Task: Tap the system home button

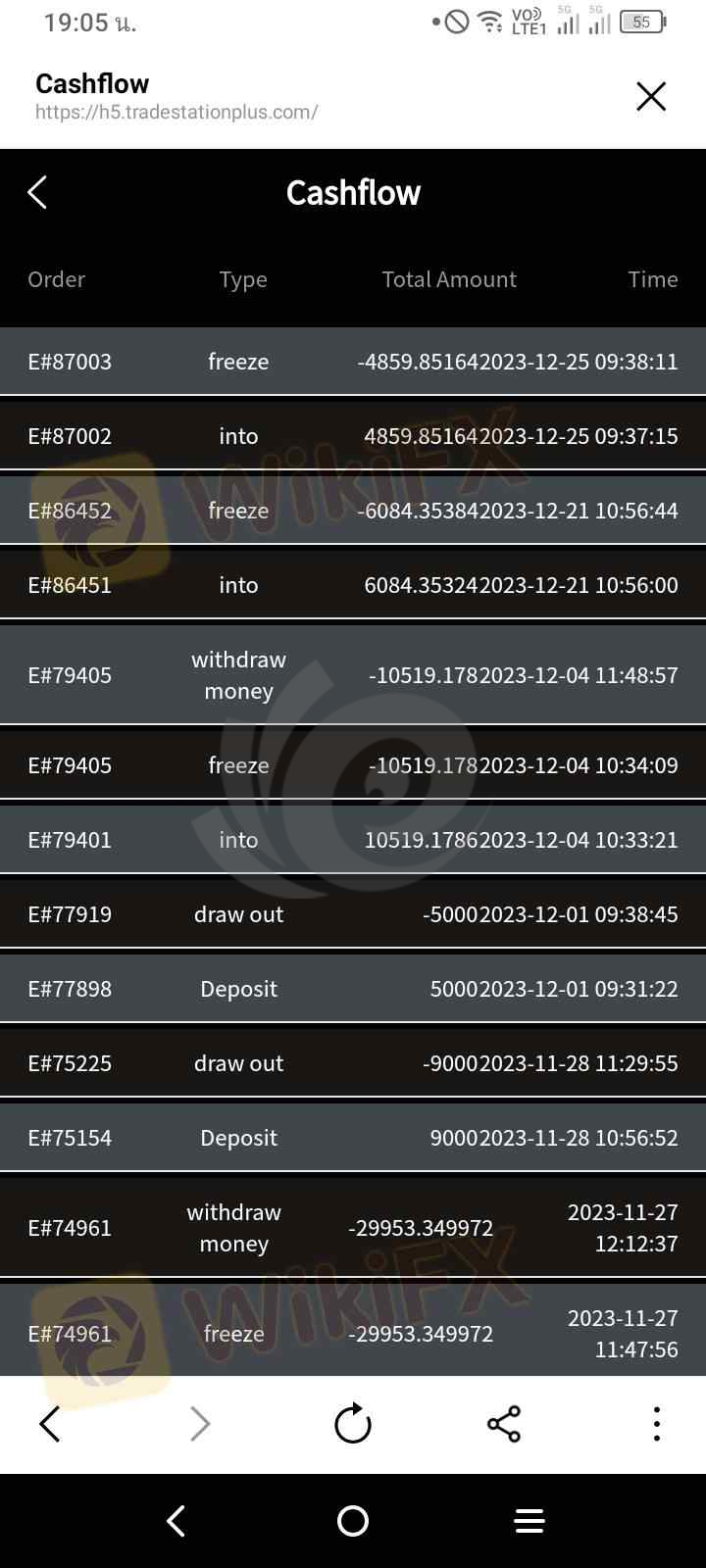Action: (x=353, y=1521)
